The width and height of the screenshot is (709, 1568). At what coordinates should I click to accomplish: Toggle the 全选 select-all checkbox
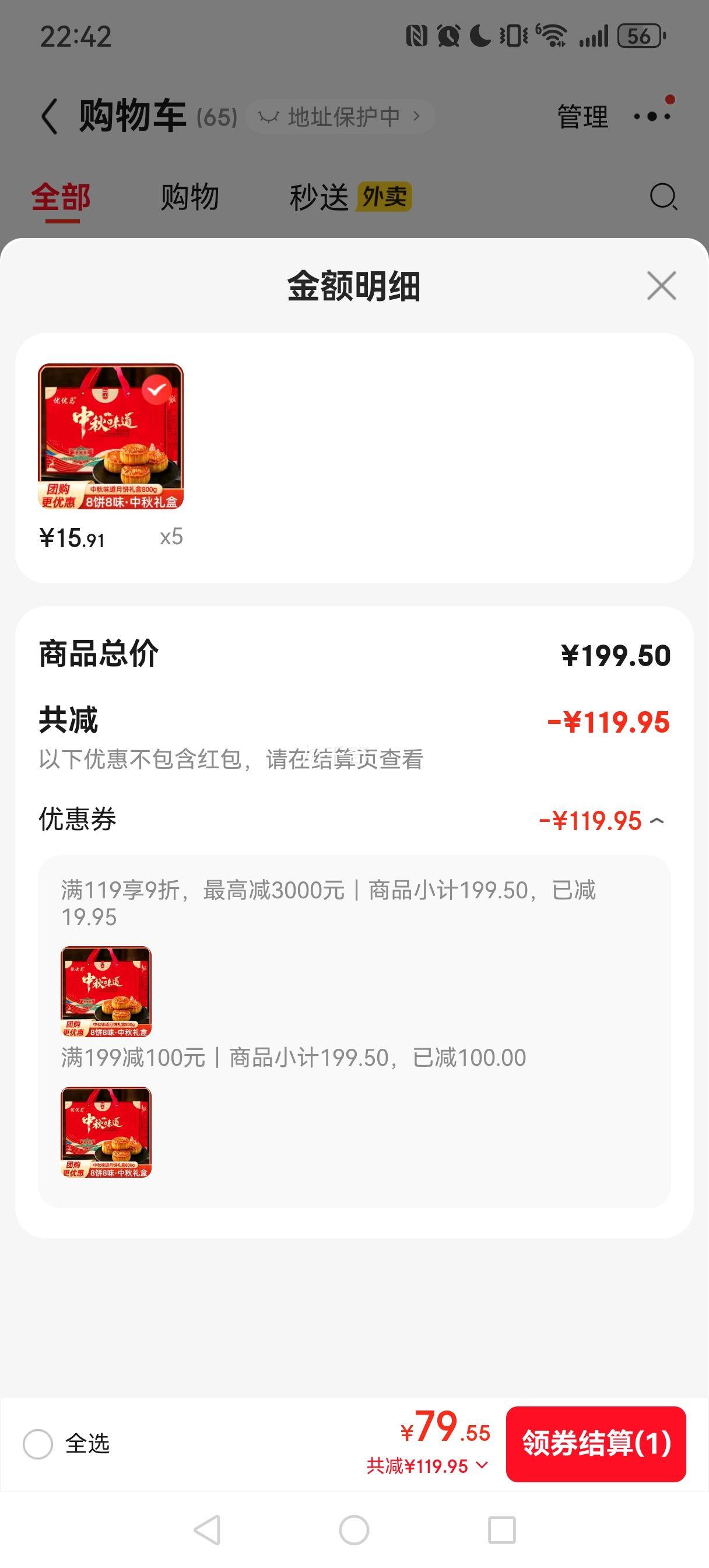pyautogui.click(x=38, y=1444)
